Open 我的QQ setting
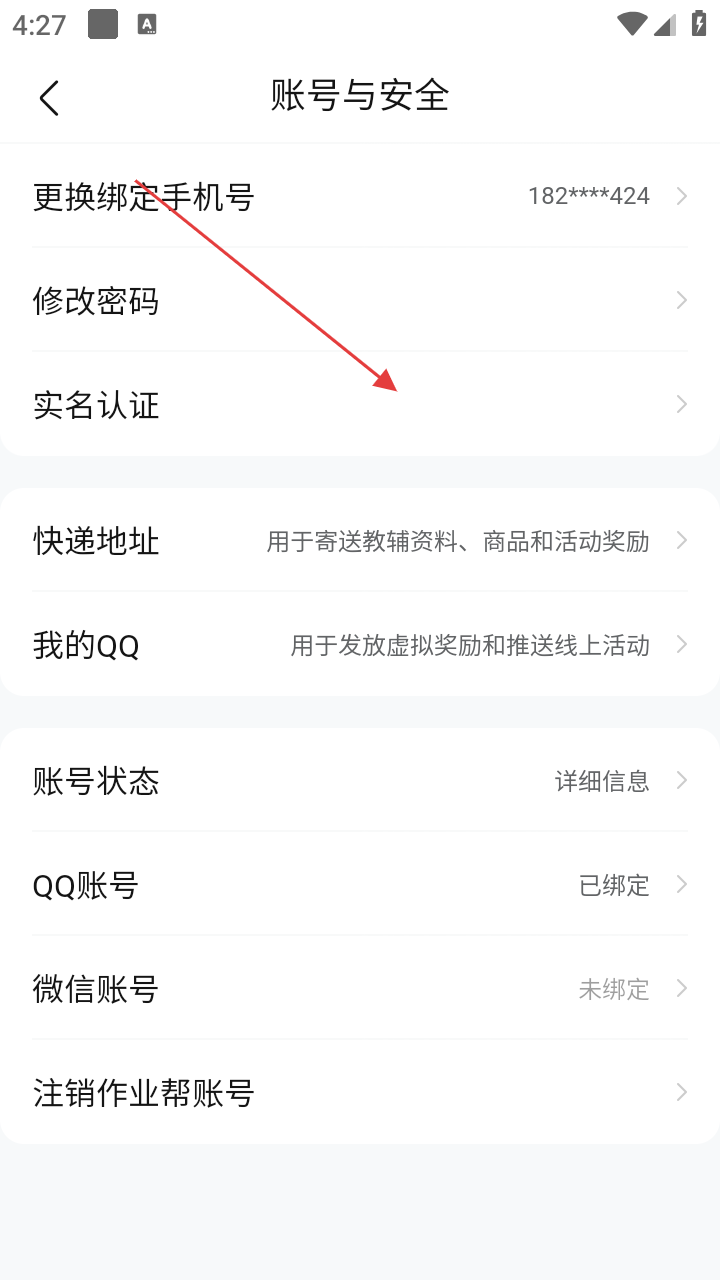 tap(360, 645)
